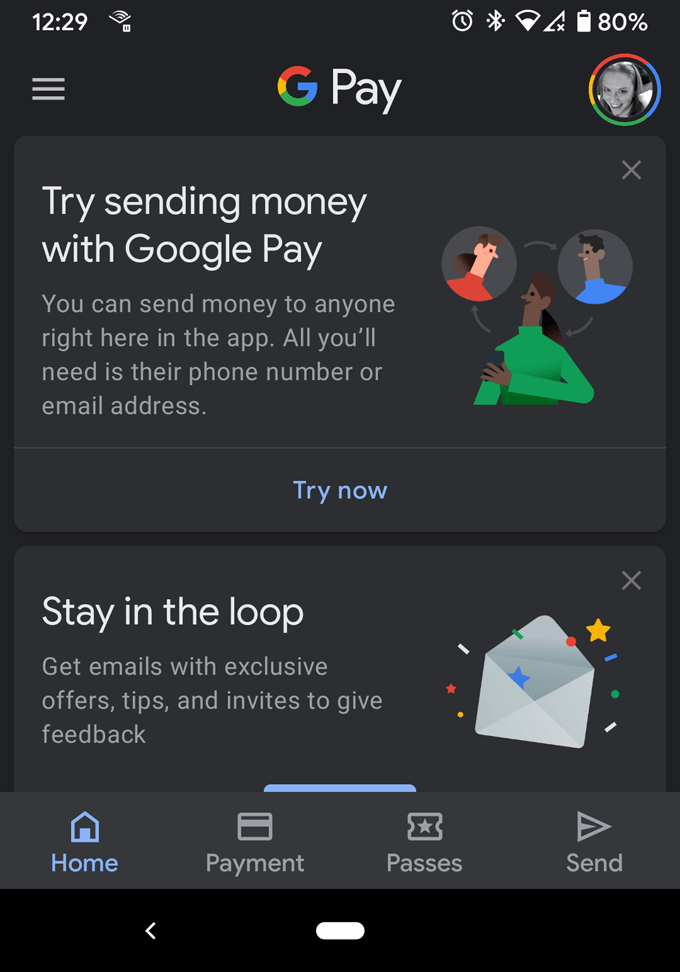Screen dimensions: 680x972
Task: Dismiss the sending money card
Action: pos(631,170)
